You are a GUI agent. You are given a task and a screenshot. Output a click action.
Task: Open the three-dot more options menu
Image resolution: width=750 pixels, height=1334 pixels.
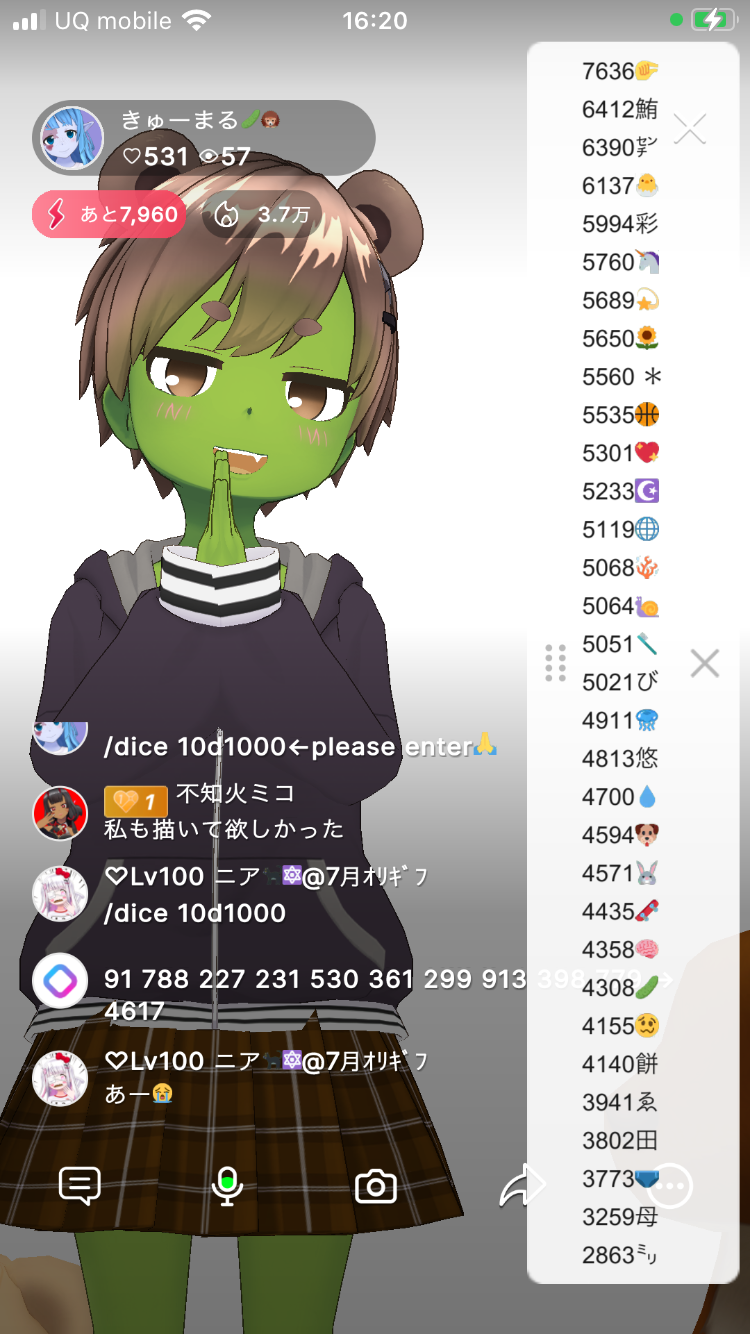pos(671,1187)
